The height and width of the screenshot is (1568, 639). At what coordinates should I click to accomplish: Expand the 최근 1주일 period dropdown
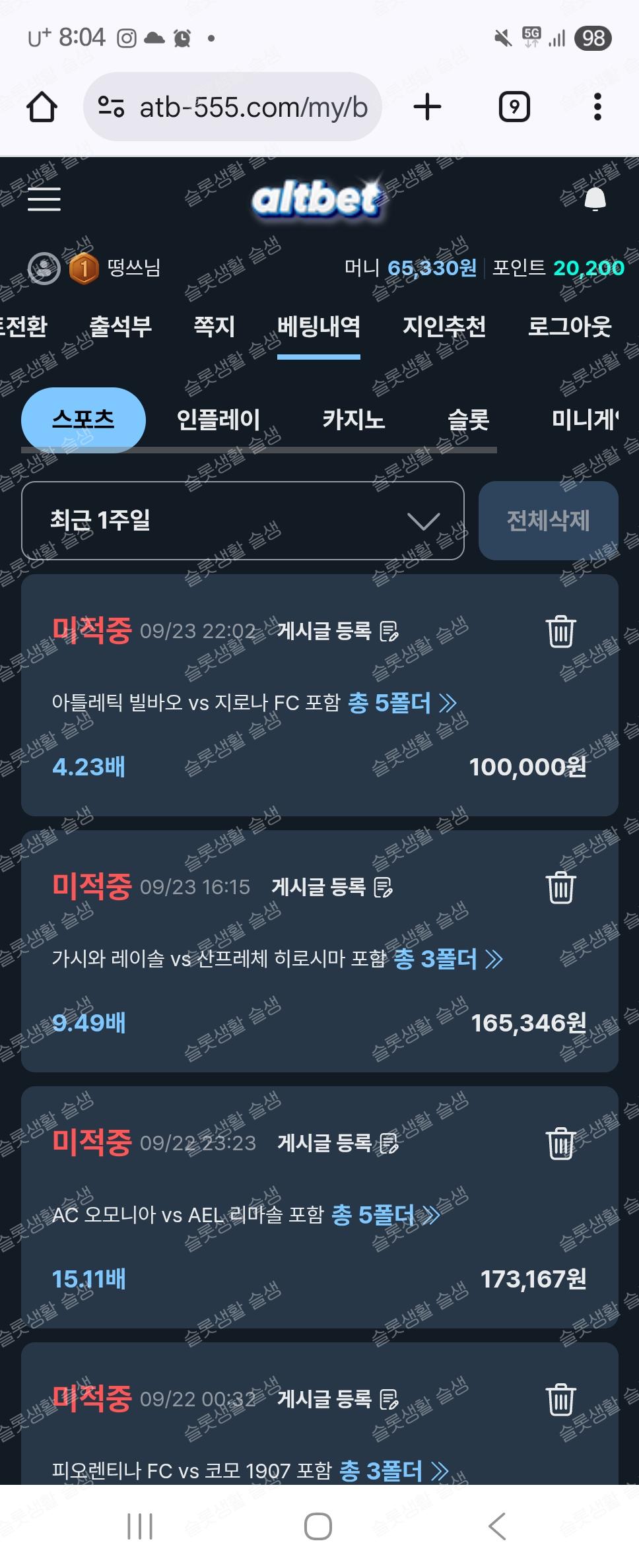(x=242, y=521)
